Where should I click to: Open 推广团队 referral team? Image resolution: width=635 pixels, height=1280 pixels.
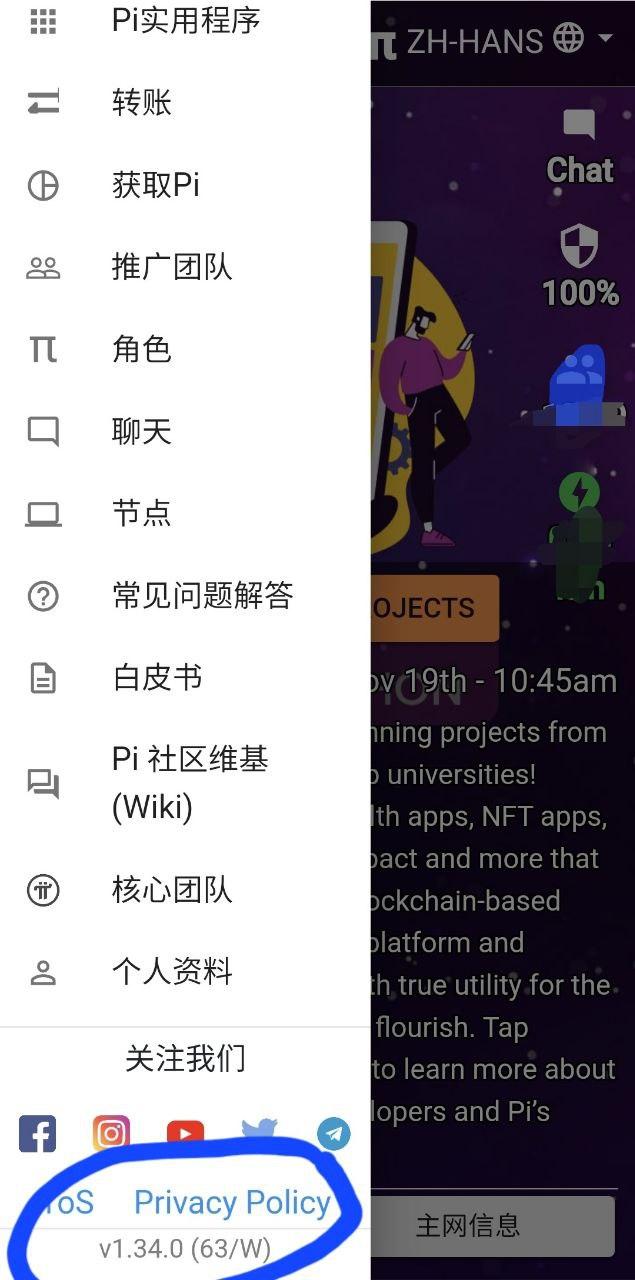click(x=171, y=267)
